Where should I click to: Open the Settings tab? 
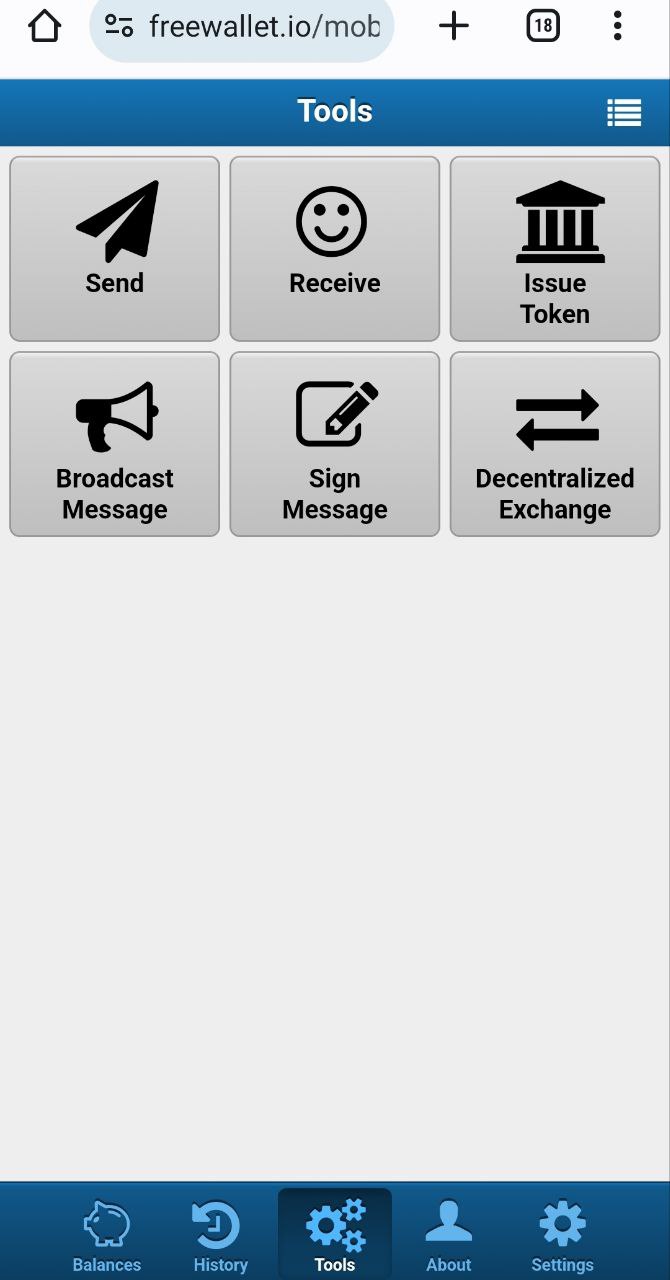(x=562, y=1235)
